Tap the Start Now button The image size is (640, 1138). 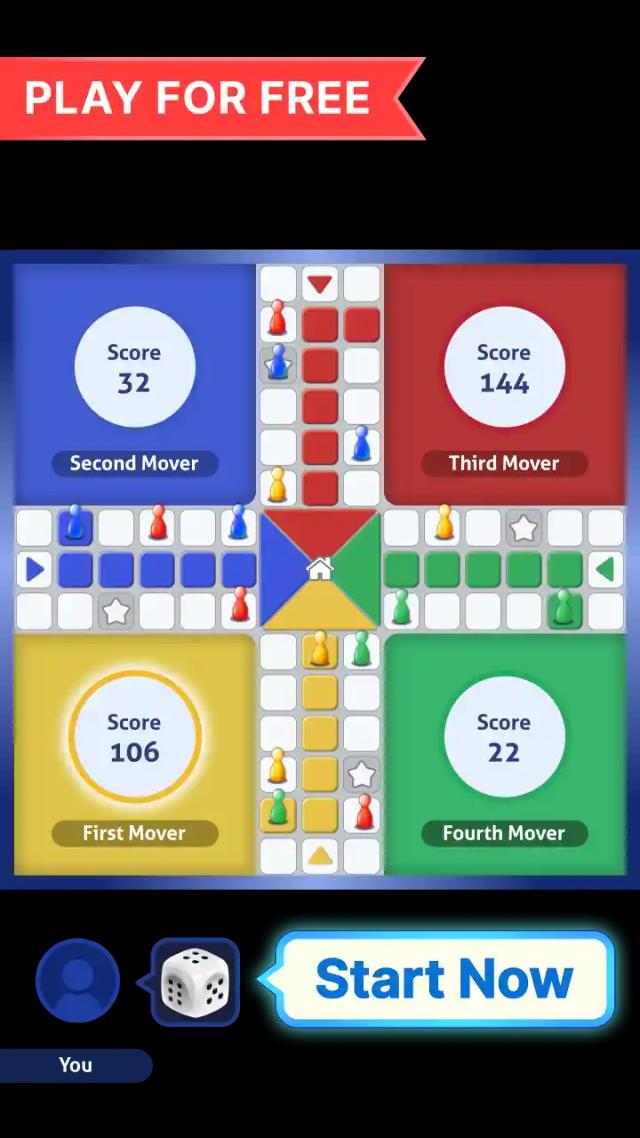pyautogui.click(x=444, y=979)
